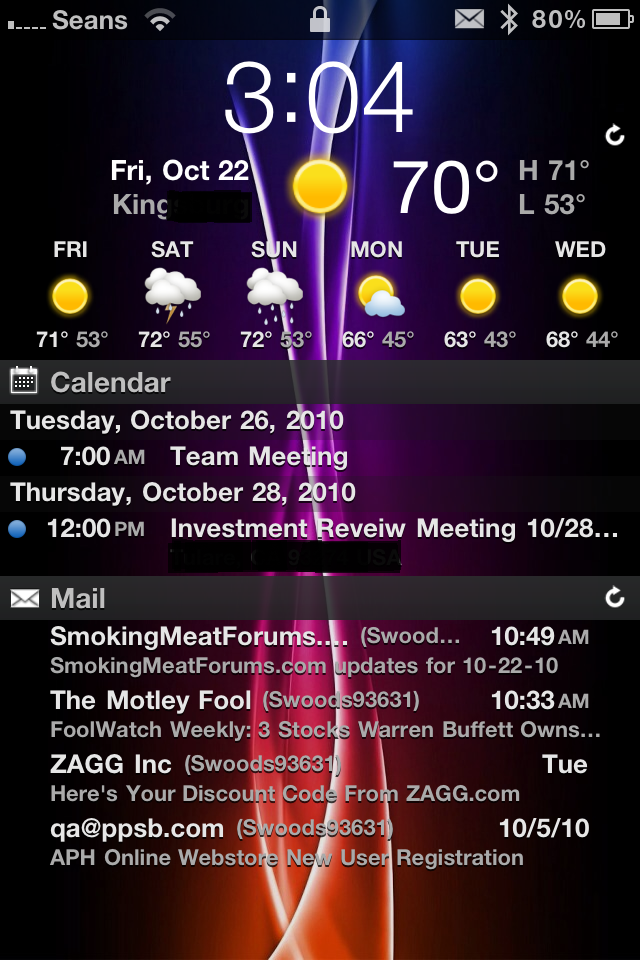
Task: Open the Investment Reveiw Meeting event
Action: click(x=394, y=528)
